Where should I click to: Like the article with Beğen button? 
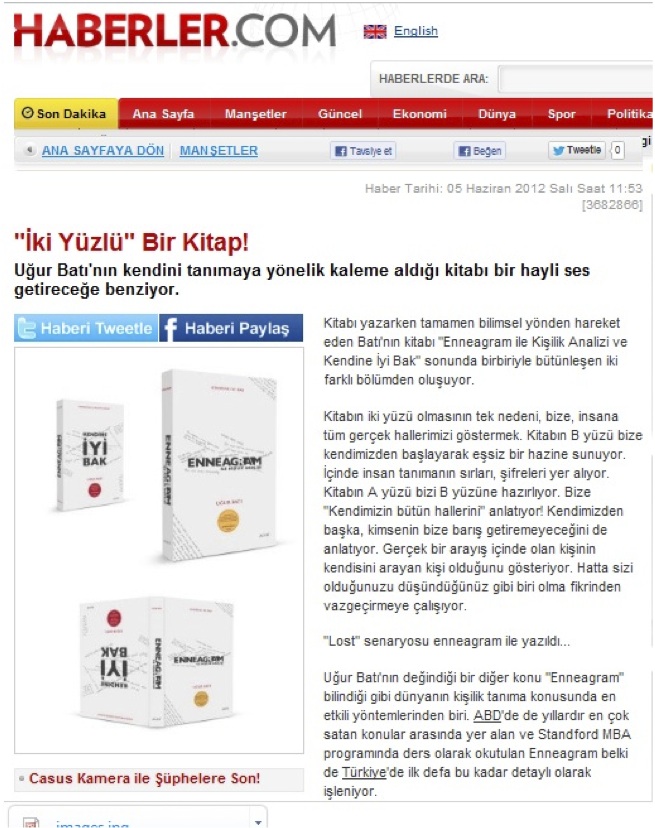coord(479,151)
